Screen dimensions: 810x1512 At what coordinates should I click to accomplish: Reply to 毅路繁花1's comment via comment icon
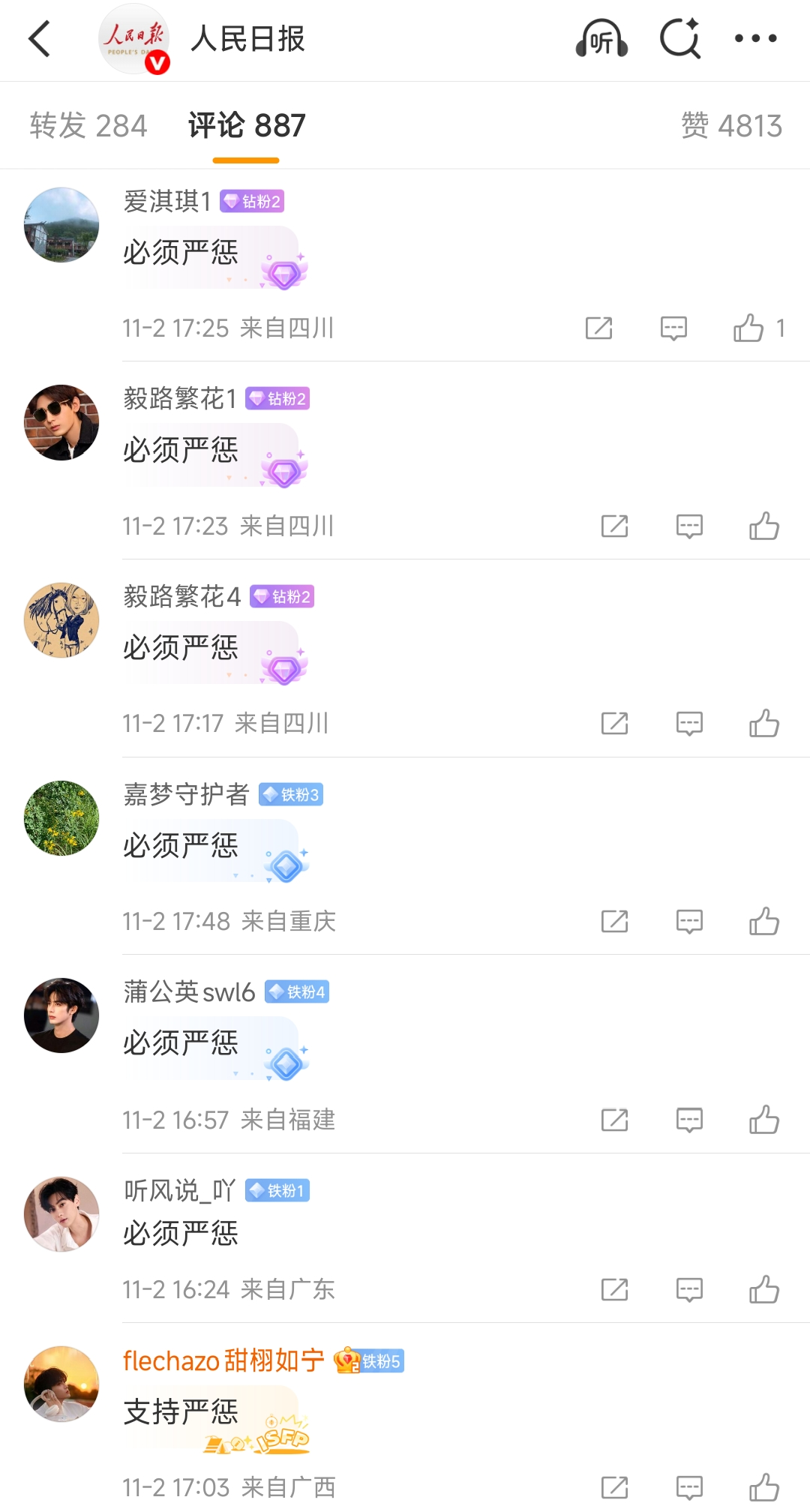tap(688, 526)
